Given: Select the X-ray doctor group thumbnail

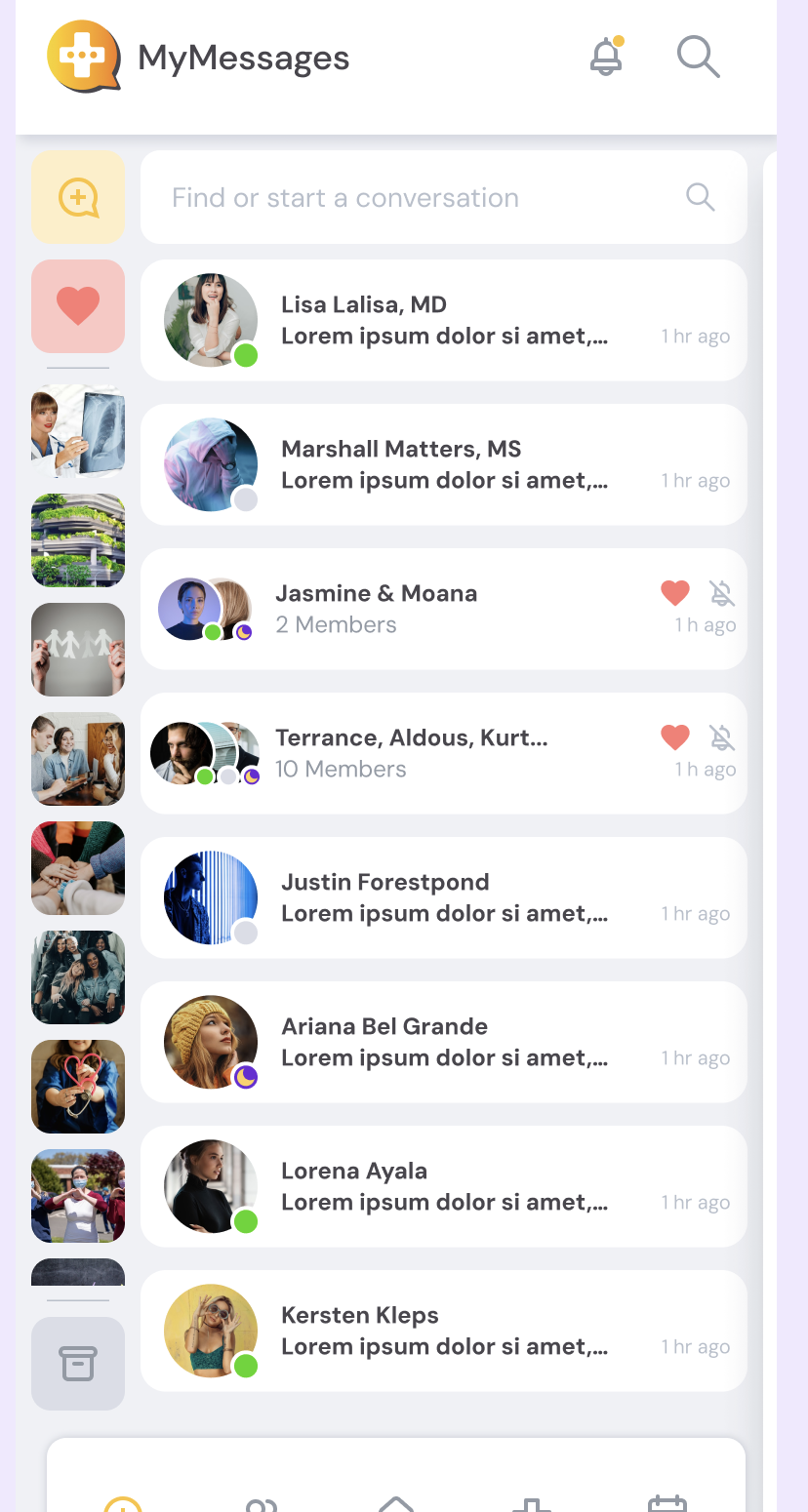Looking at the screenshot, I should (x=78, y=430).
